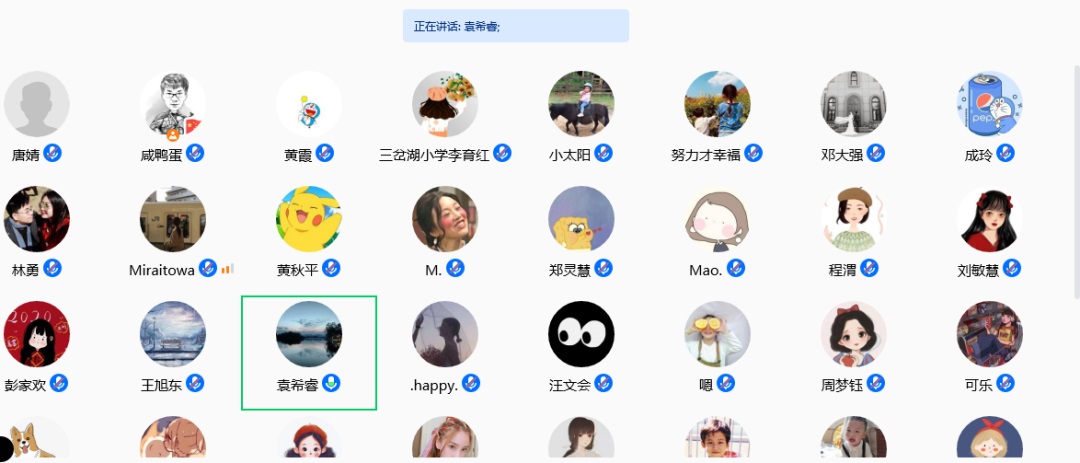The width and height of the screenshot is (1080, 463).
Task: Select participant 唐婧's avatar
Action: 37,104
